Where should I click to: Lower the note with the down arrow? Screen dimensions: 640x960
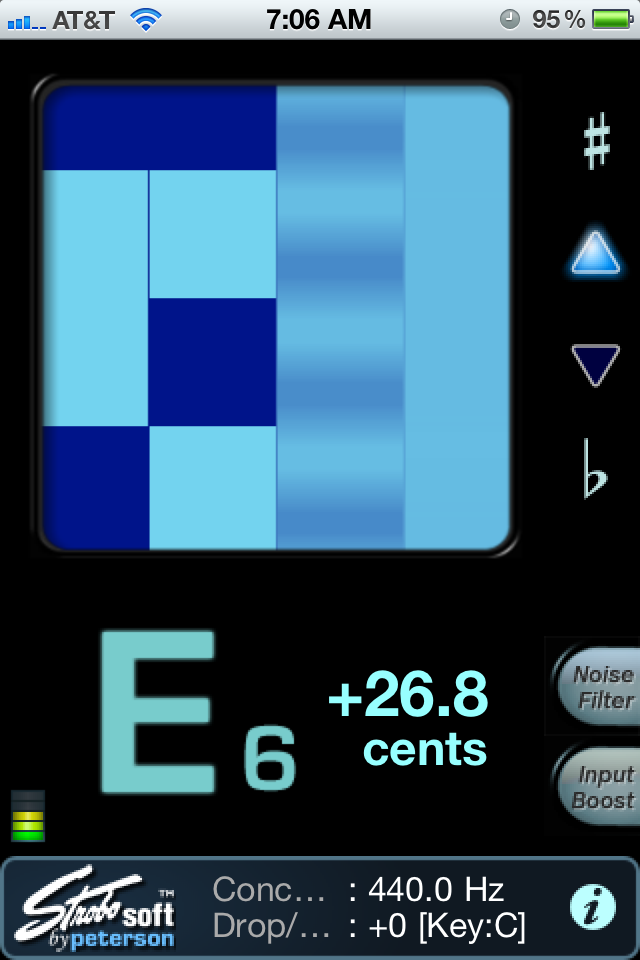596,364
